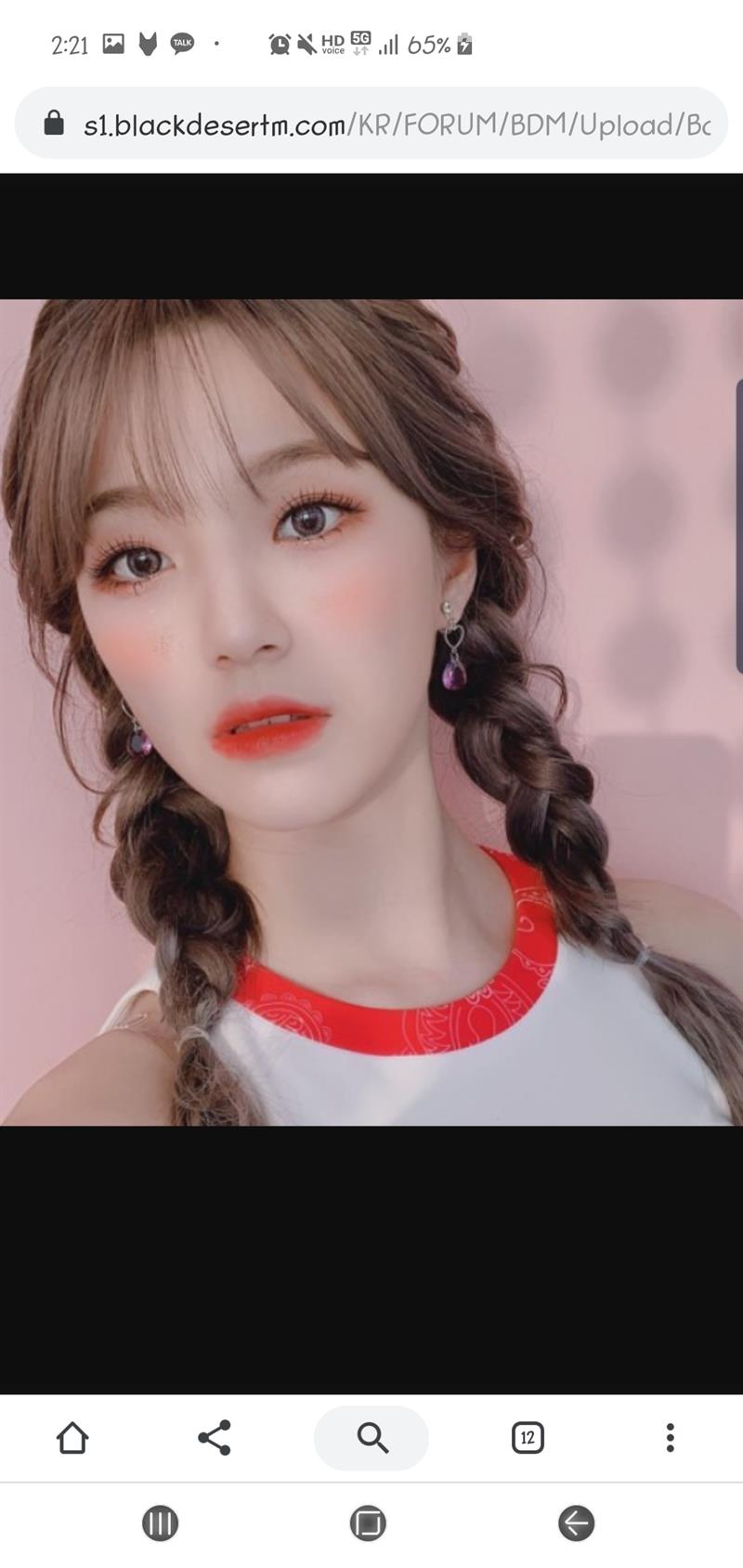Tap the system home button
This screenshot has width=743, height=1568.
pyautogui.click(x=368, y=1523)
